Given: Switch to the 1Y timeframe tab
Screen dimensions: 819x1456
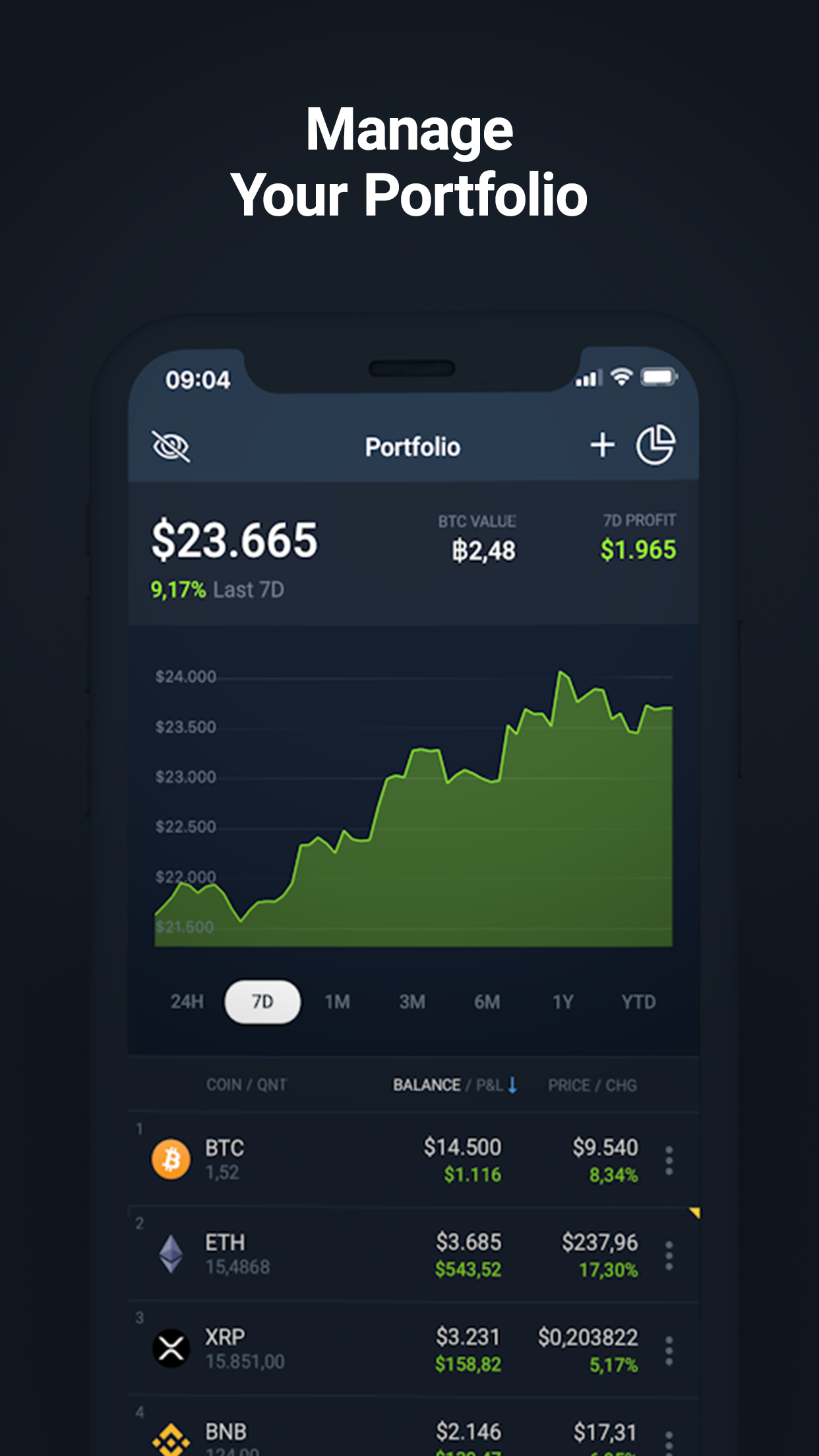Looking at the screenshot, I should [562, 1001].
